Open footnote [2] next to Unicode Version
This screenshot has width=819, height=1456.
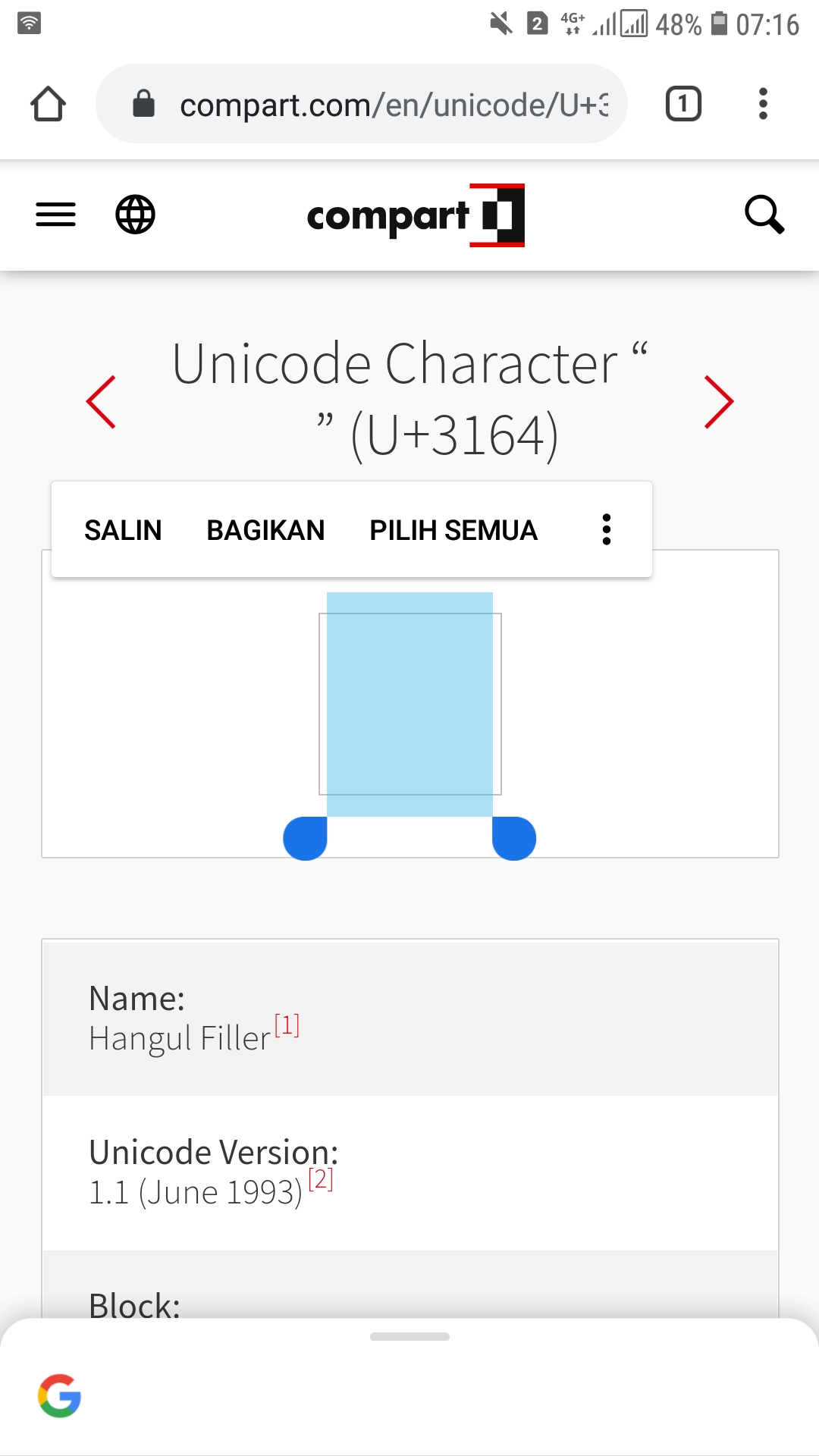click(321, 1180)
